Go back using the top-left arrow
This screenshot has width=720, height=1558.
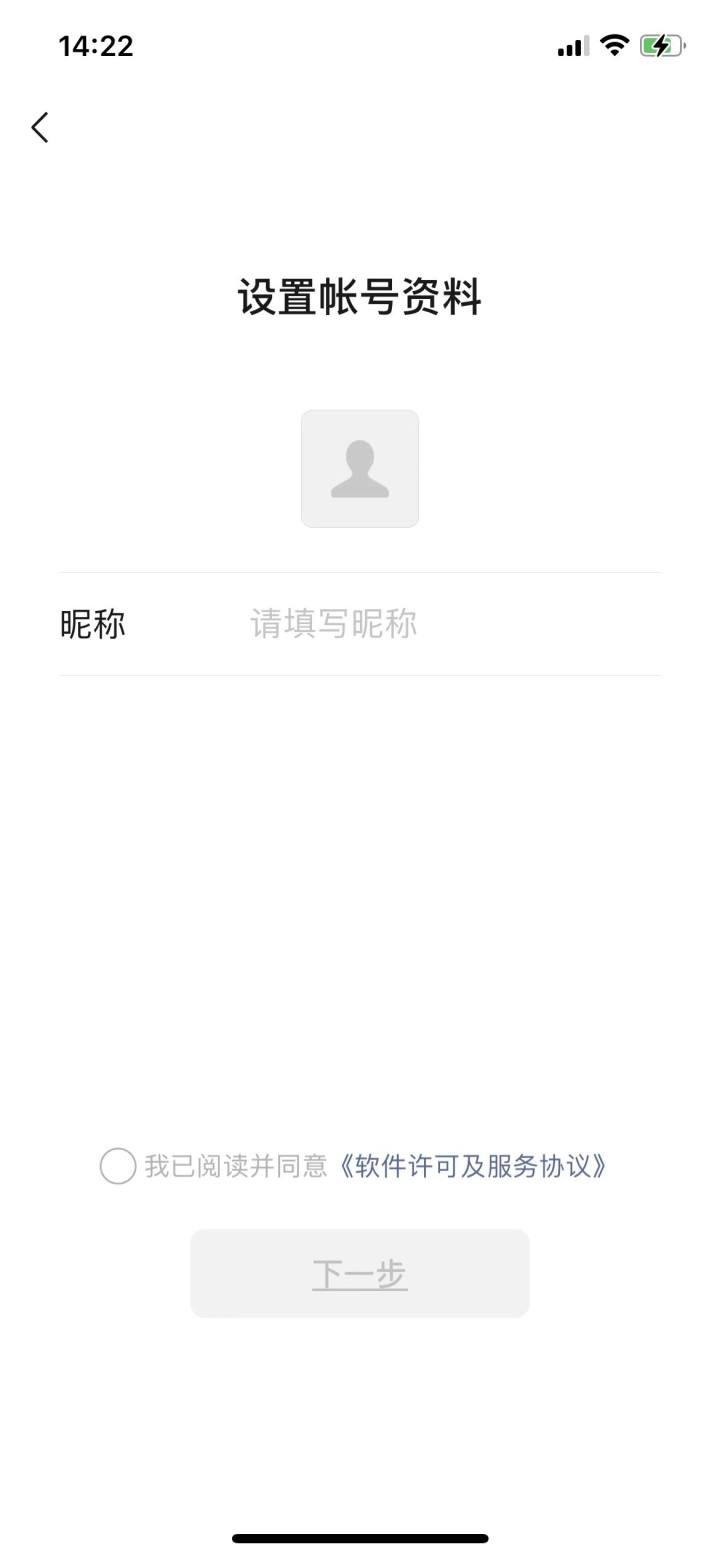click(40, 127)
